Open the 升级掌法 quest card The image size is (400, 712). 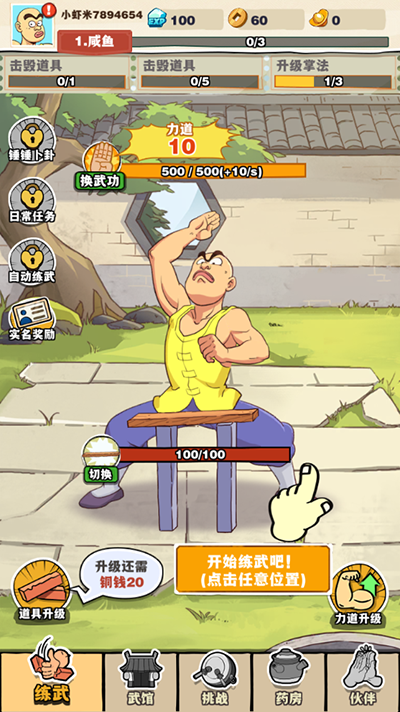333,73
